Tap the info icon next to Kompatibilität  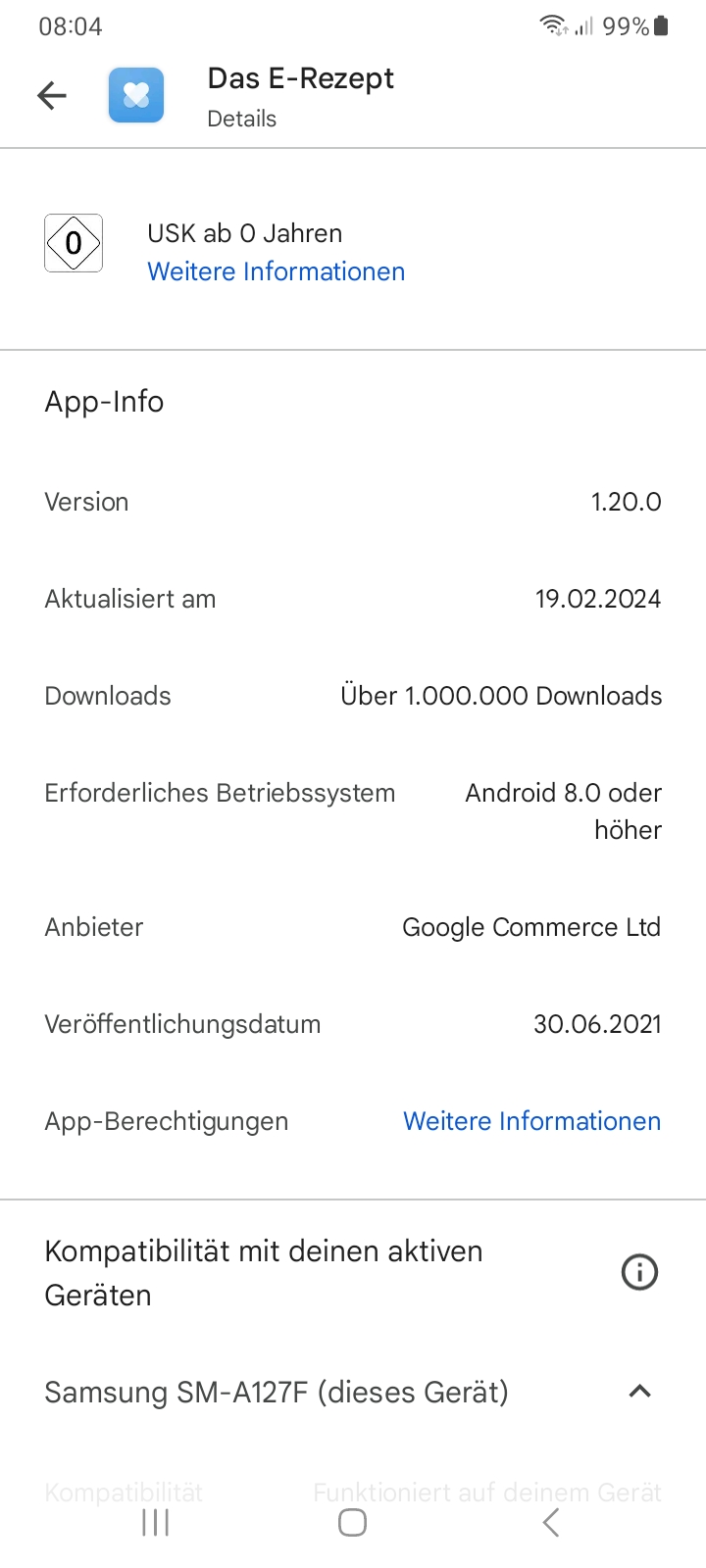pyautogui.click(x=639, y=1271)
